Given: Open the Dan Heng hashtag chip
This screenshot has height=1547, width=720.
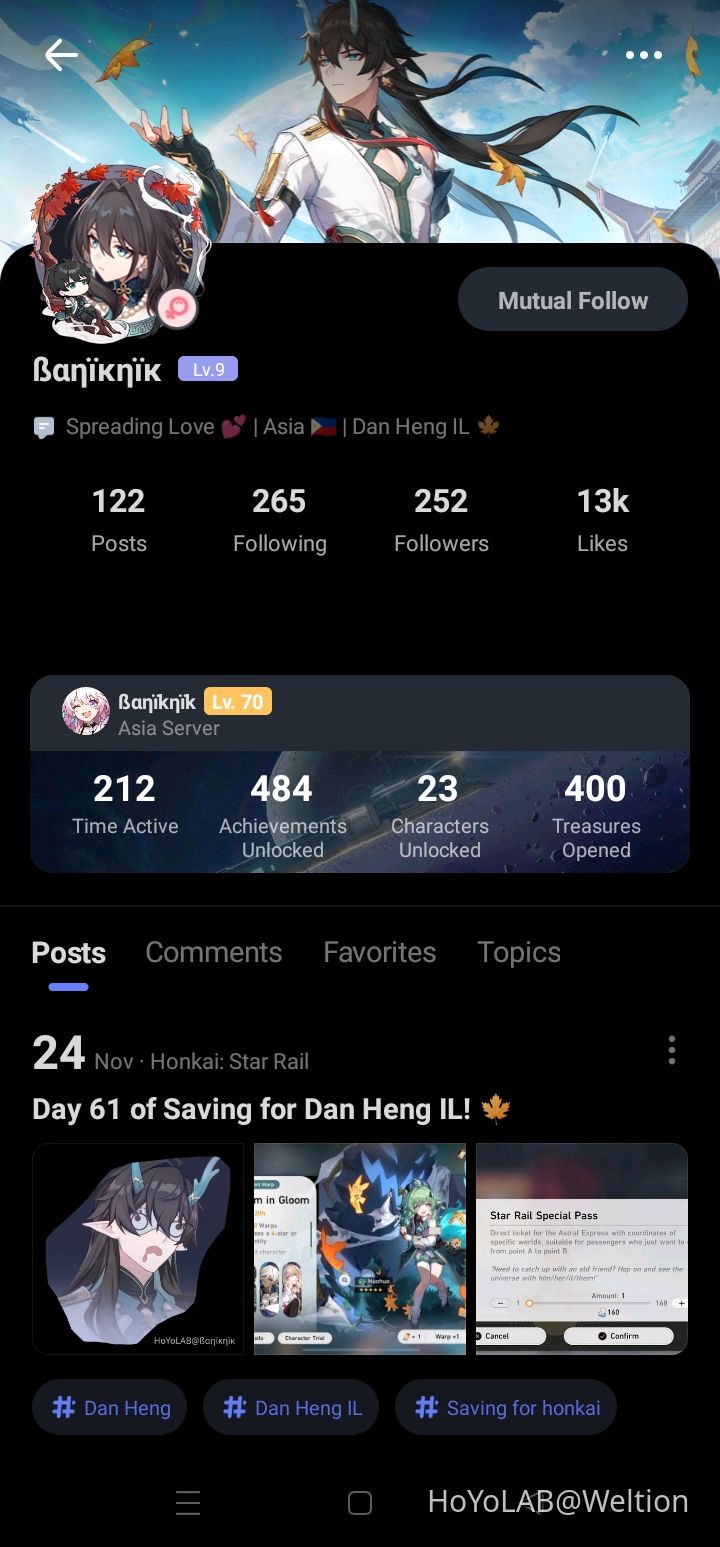Looking at the screenshot, I should coord(110,1408).
